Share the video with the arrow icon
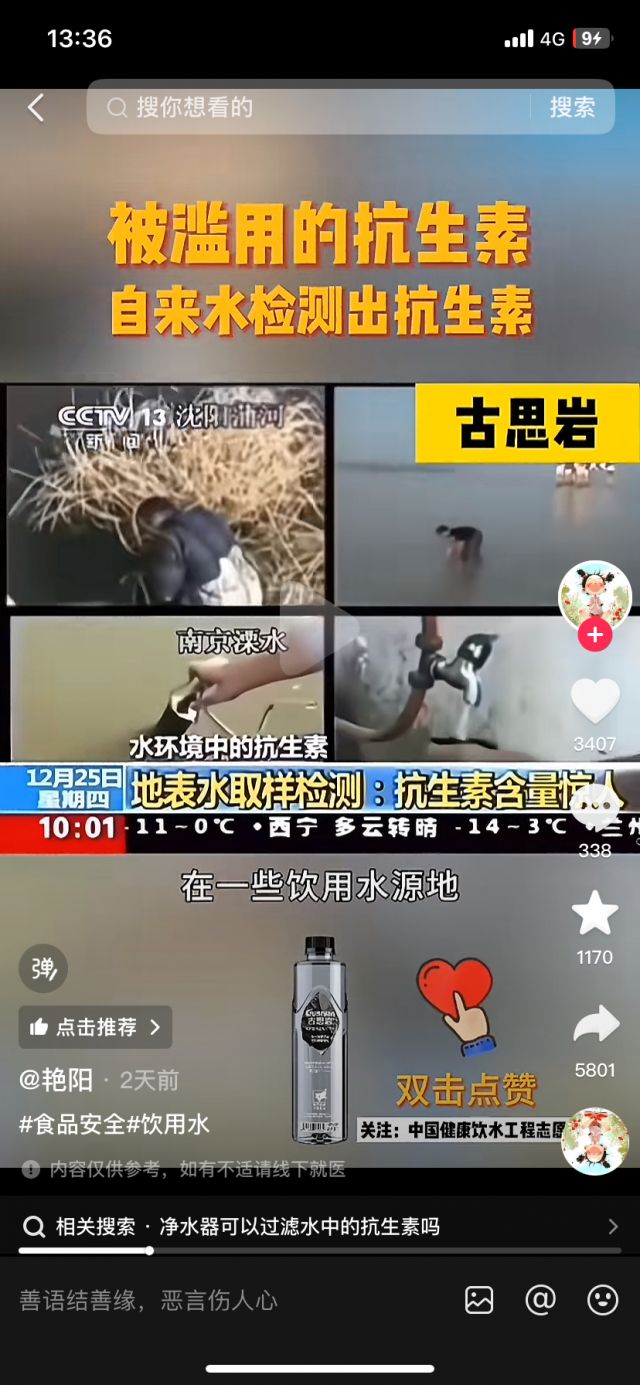Screen dimensions: 640x1385 [x=595, y=1026]
